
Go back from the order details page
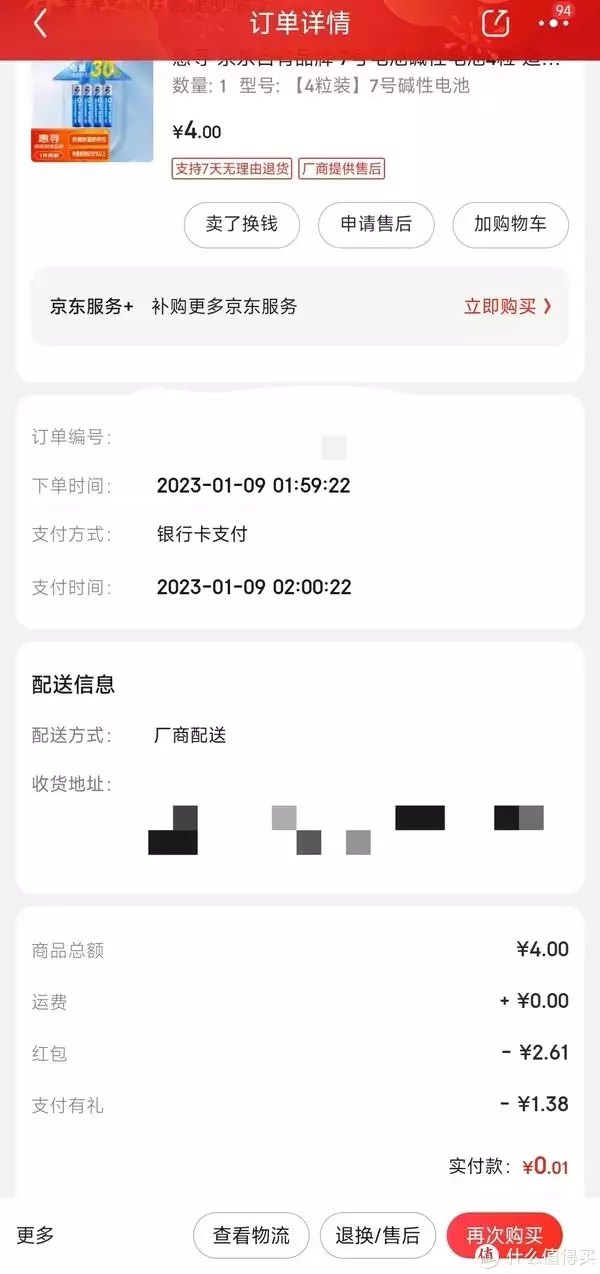pos(40,25)
